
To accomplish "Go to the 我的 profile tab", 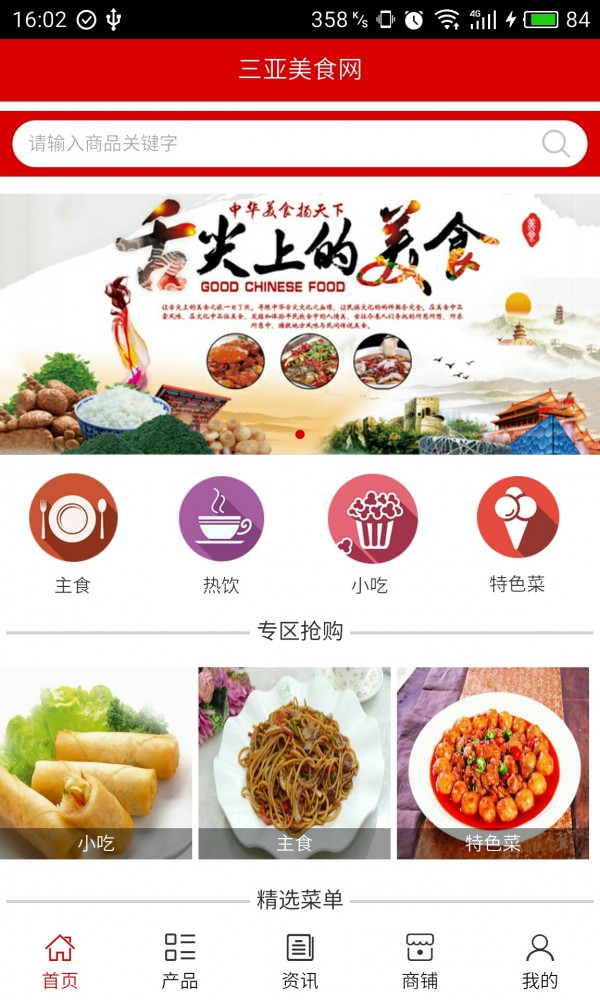I will [540, 960].
